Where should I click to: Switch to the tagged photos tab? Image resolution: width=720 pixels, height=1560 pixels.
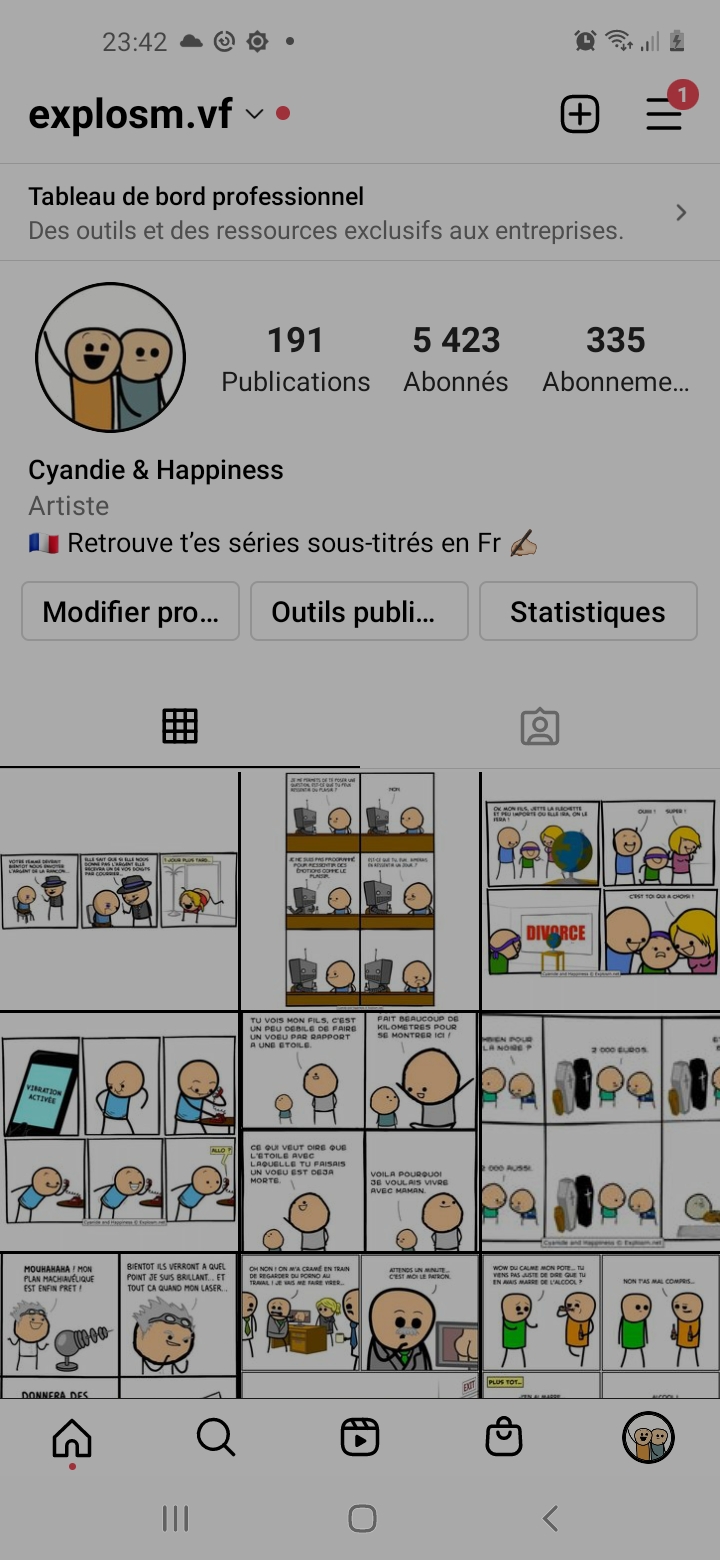pyautogui.click(x=540, y=727)
